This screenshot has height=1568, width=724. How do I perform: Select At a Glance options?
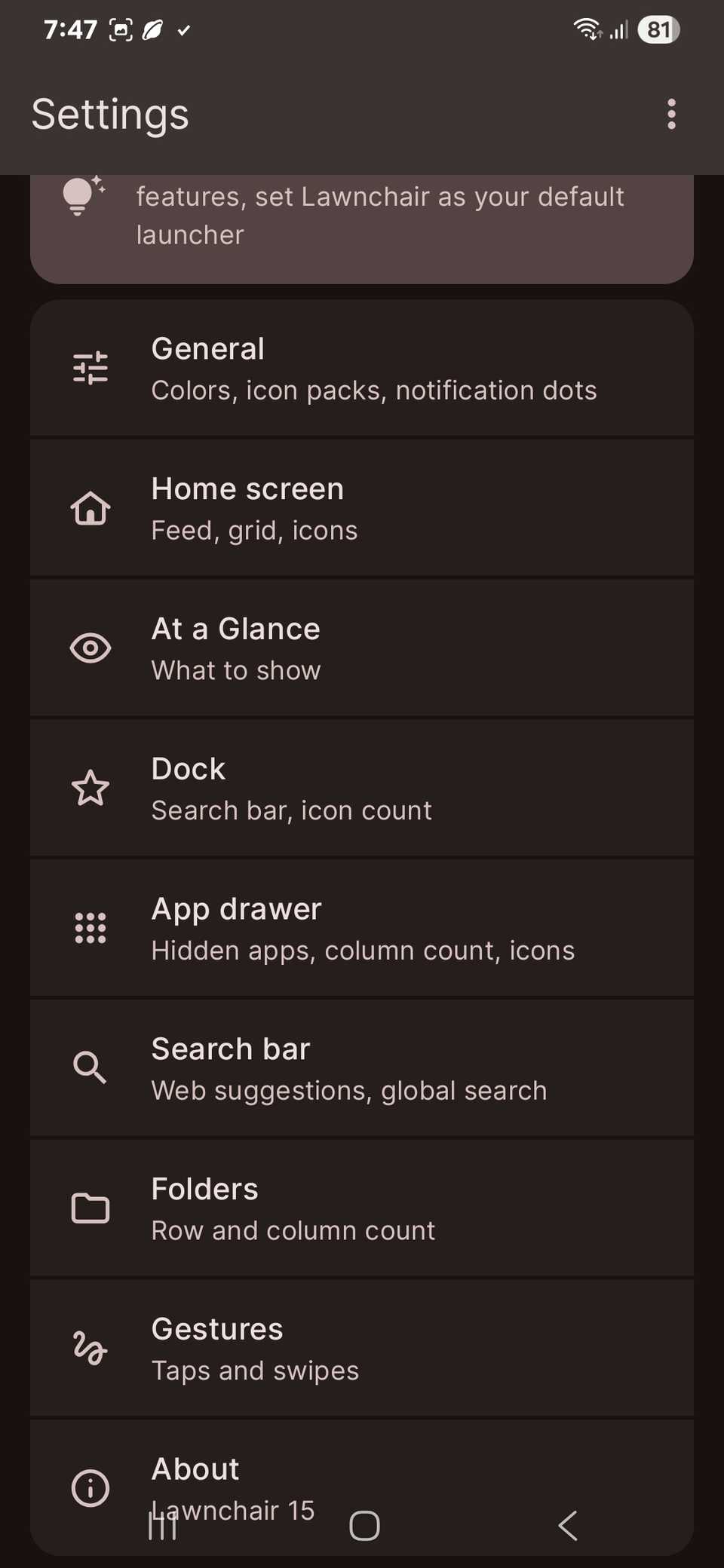362,648
